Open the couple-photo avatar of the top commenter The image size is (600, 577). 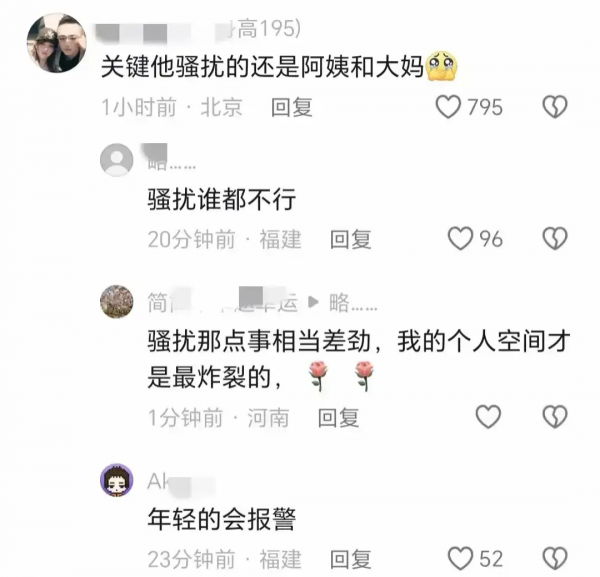[x=56, y=45]
